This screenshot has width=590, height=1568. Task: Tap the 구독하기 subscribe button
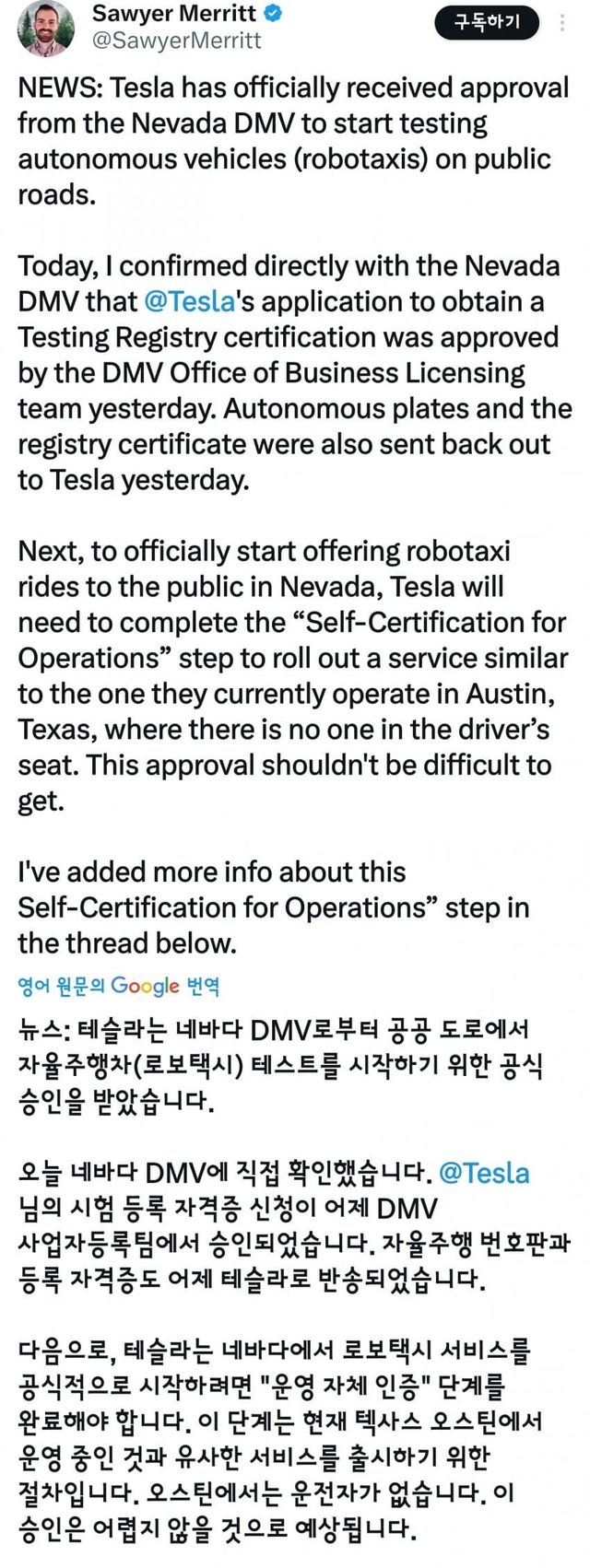click(488, 20)
